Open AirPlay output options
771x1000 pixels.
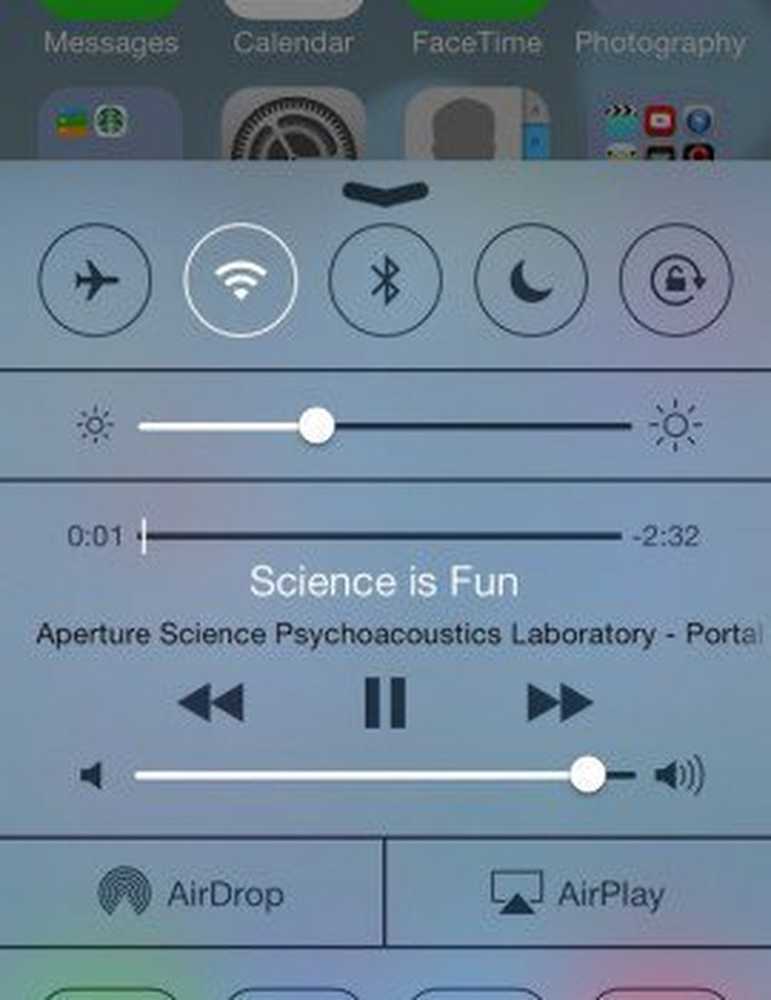click(x=577, y=893)
